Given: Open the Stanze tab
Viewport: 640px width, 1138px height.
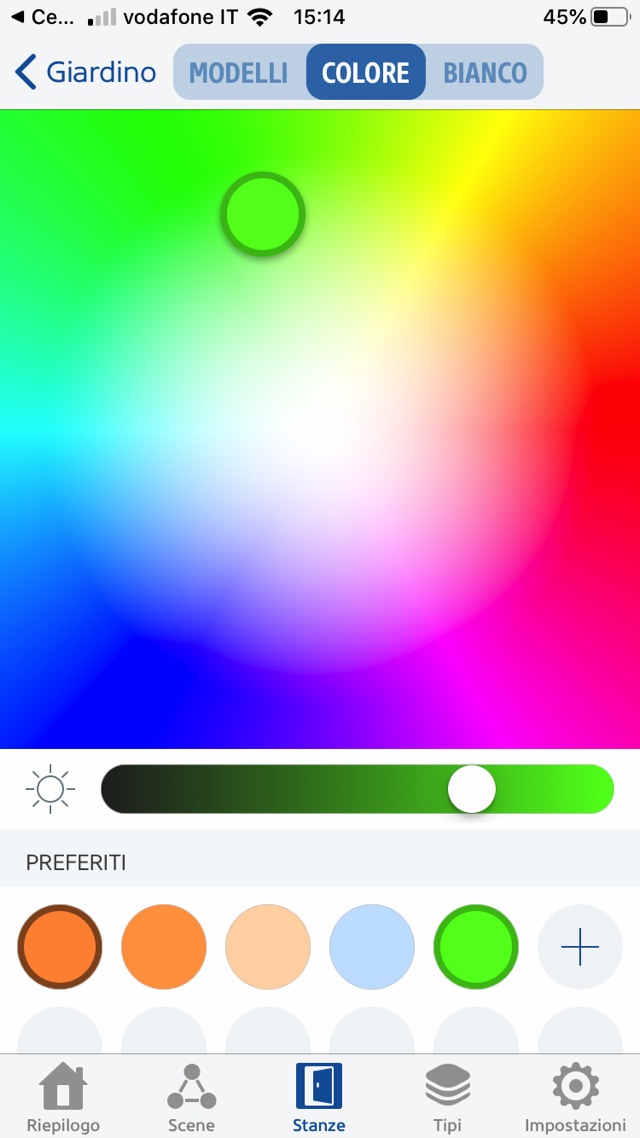Looking at the screenshot, I should pyautogui.click(x=319, y=1097).
